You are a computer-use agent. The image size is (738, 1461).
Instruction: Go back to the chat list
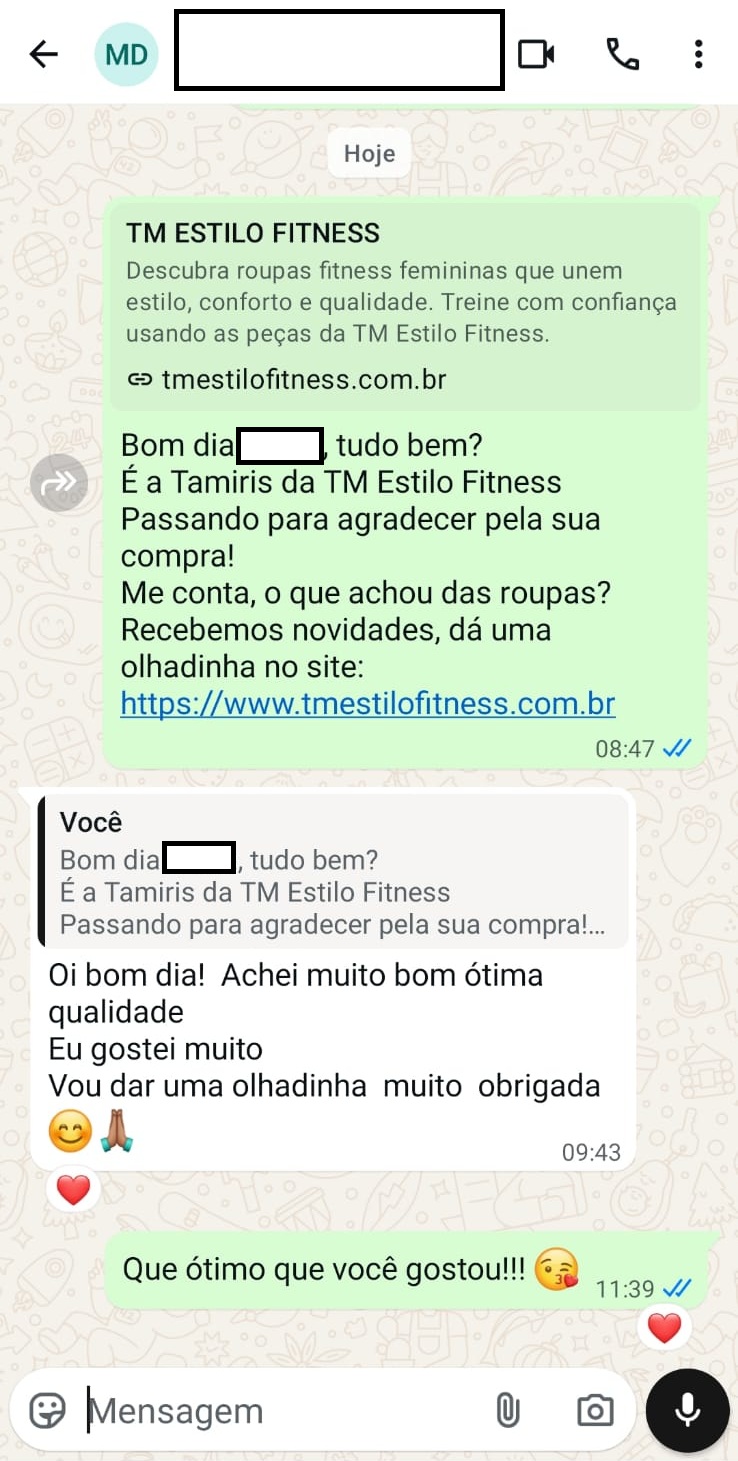pos(43,54)
